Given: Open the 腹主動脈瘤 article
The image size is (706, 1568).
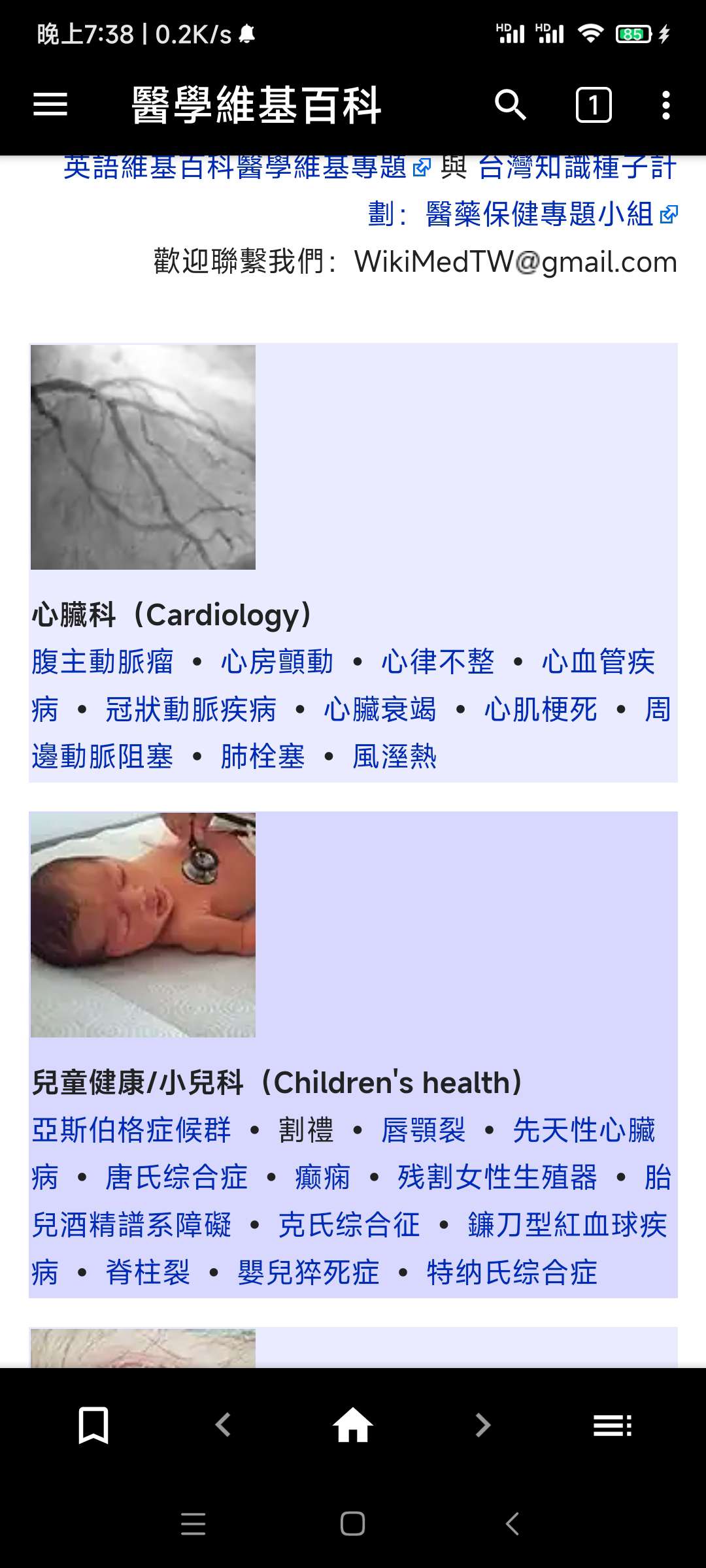Looking at the screenshot, I should click(x=103, y=662).
